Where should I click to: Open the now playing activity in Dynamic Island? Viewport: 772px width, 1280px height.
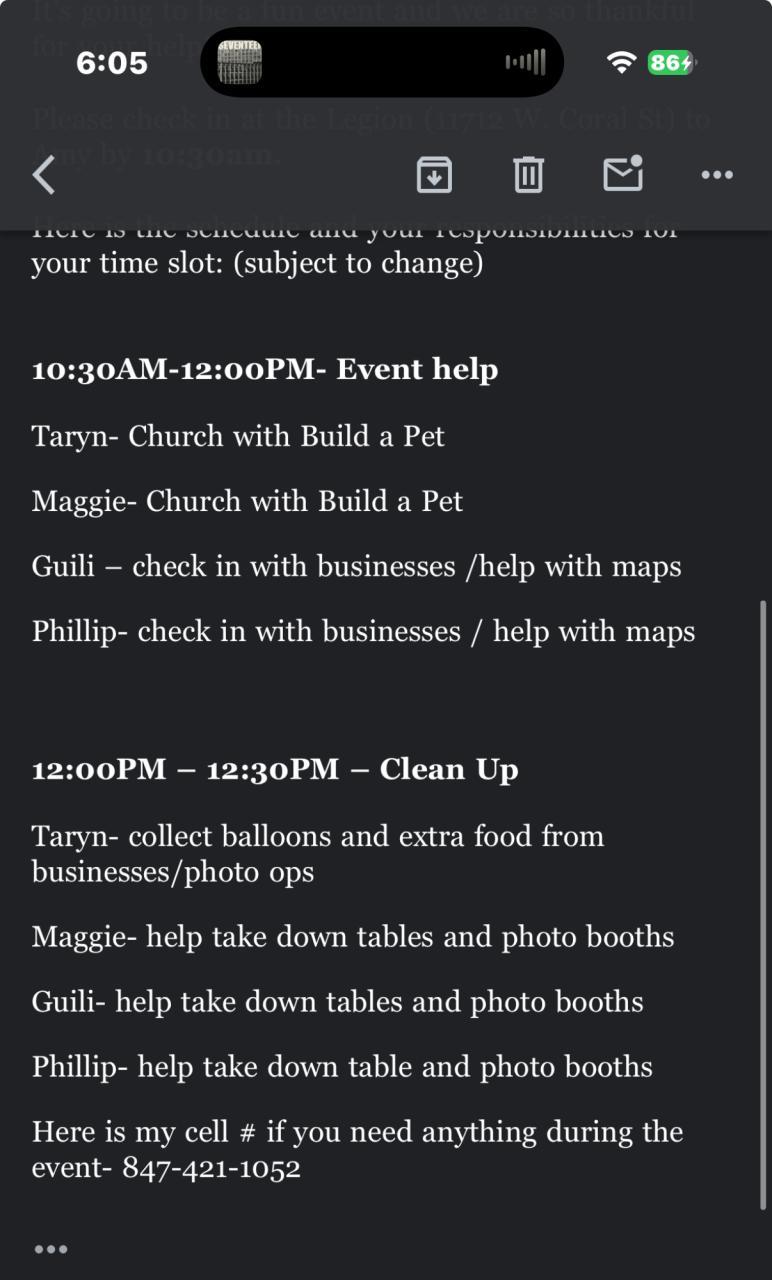381,63
